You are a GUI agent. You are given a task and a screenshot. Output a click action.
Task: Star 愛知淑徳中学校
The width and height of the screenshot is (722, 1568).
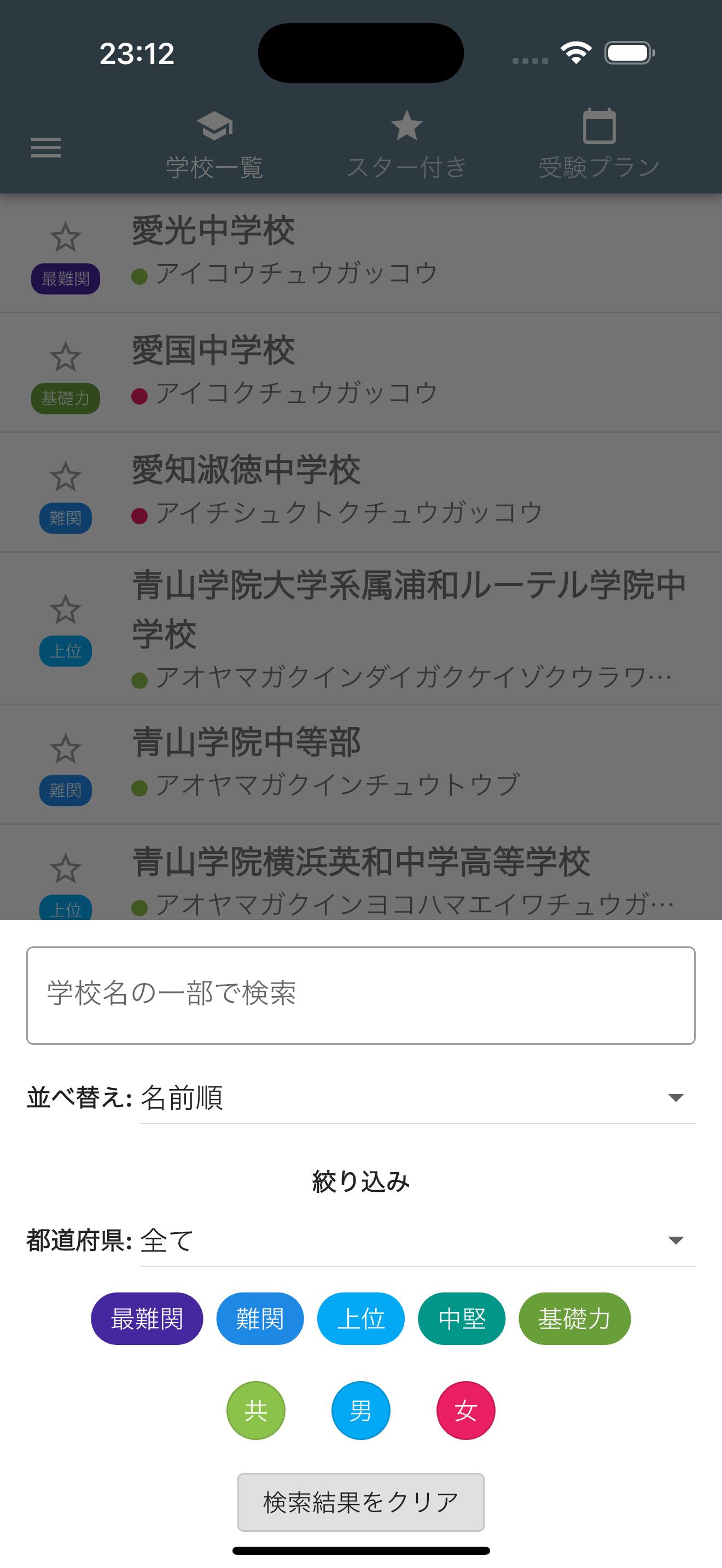pyautogui.click(x=65, y=477)
